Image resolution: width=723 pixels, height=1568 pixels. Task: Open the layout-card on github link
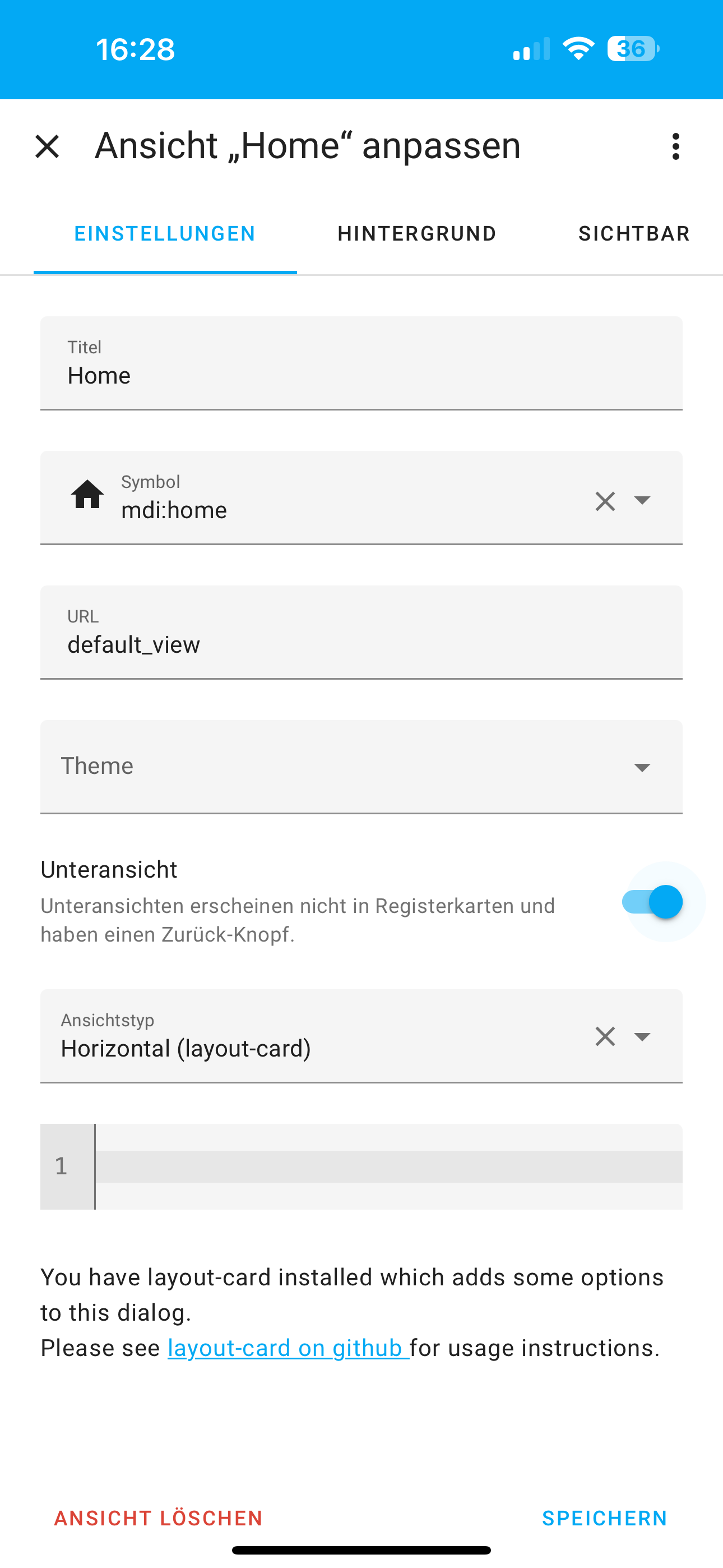tap(288, 1348)
